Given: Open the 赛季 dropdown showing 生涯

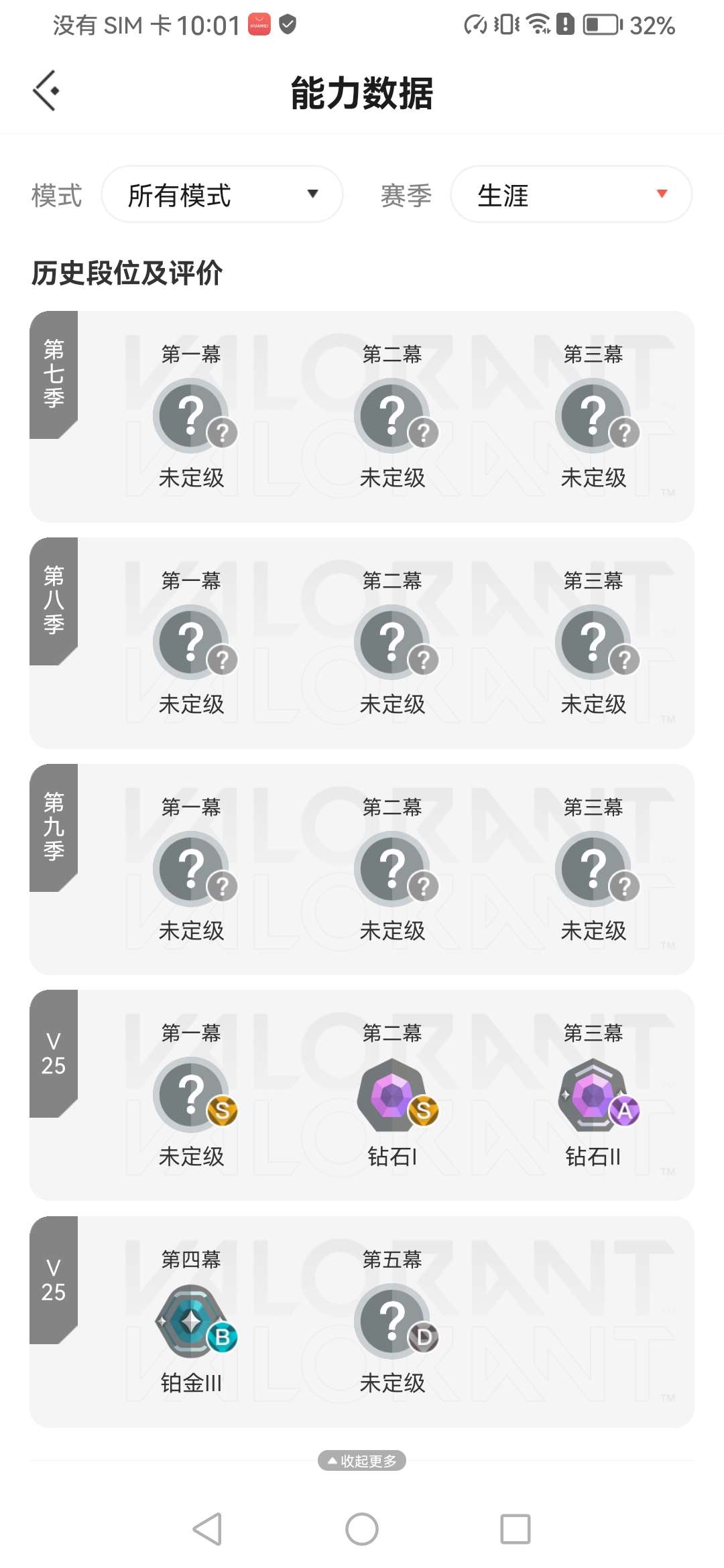Looking at the screenshot, I should 571,195.
